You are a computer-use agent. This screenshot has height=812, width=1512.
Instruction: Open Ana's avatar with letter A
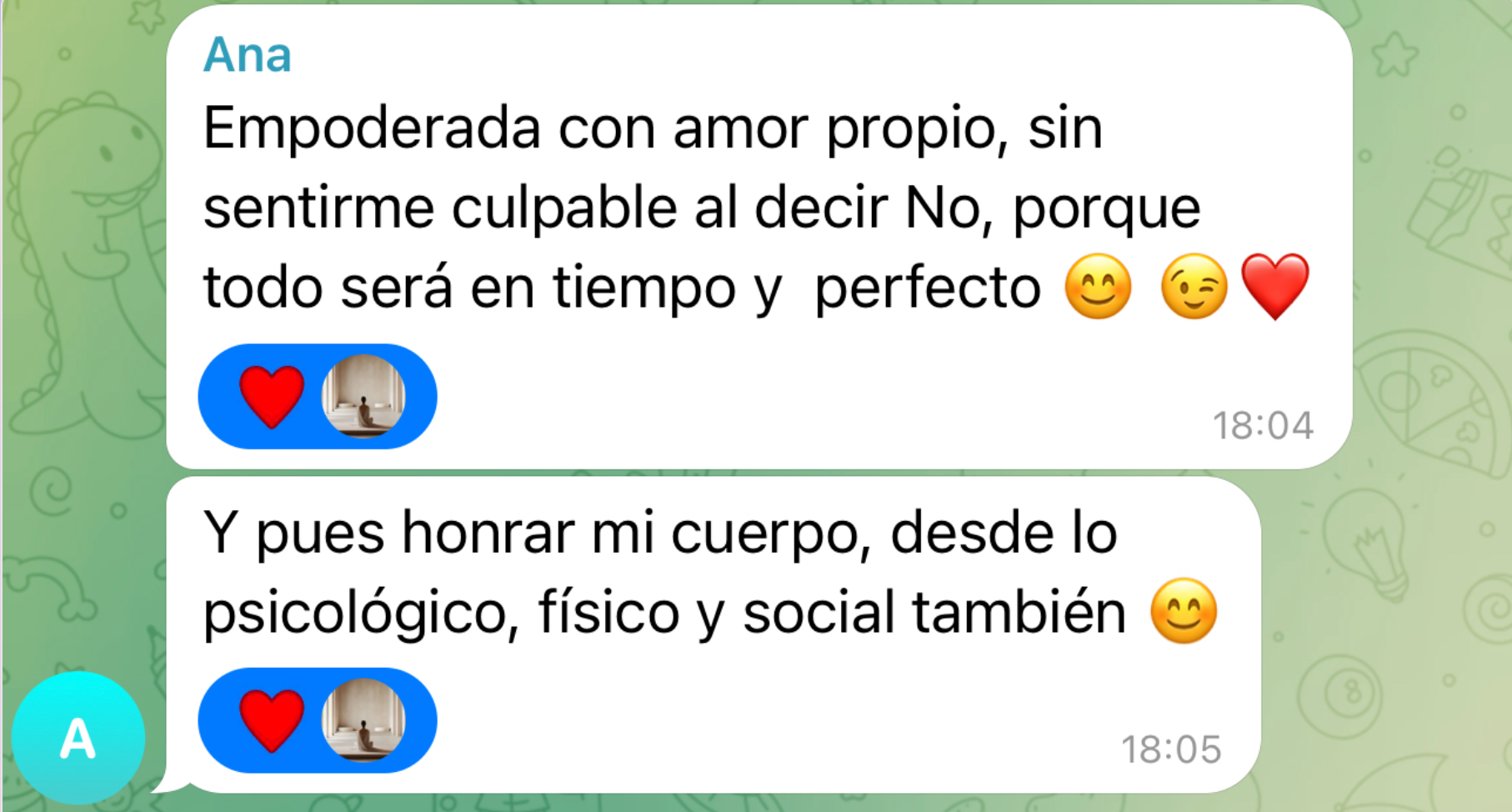click(78, 738)
